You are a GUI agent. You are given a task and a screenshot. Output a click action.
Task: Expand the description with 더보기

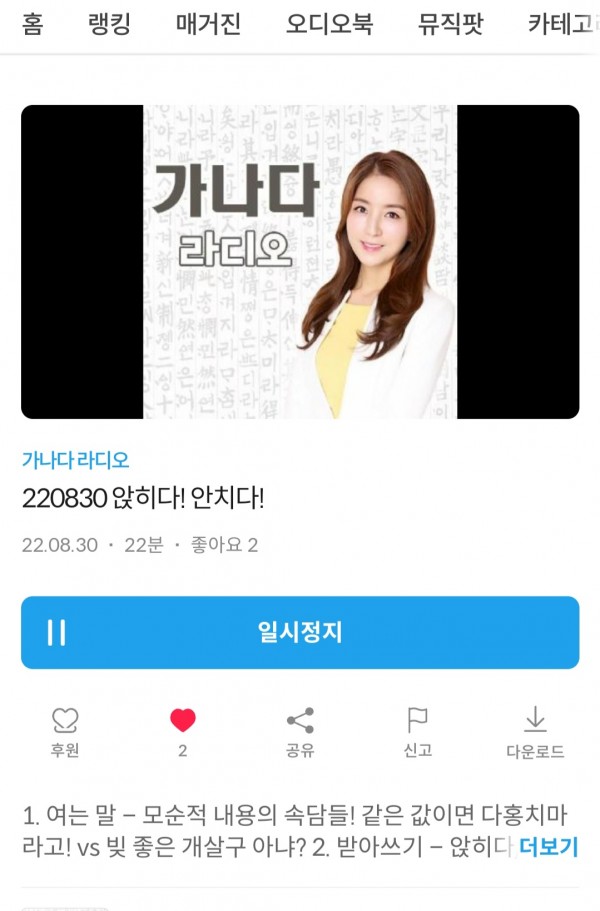coord(548,848)
